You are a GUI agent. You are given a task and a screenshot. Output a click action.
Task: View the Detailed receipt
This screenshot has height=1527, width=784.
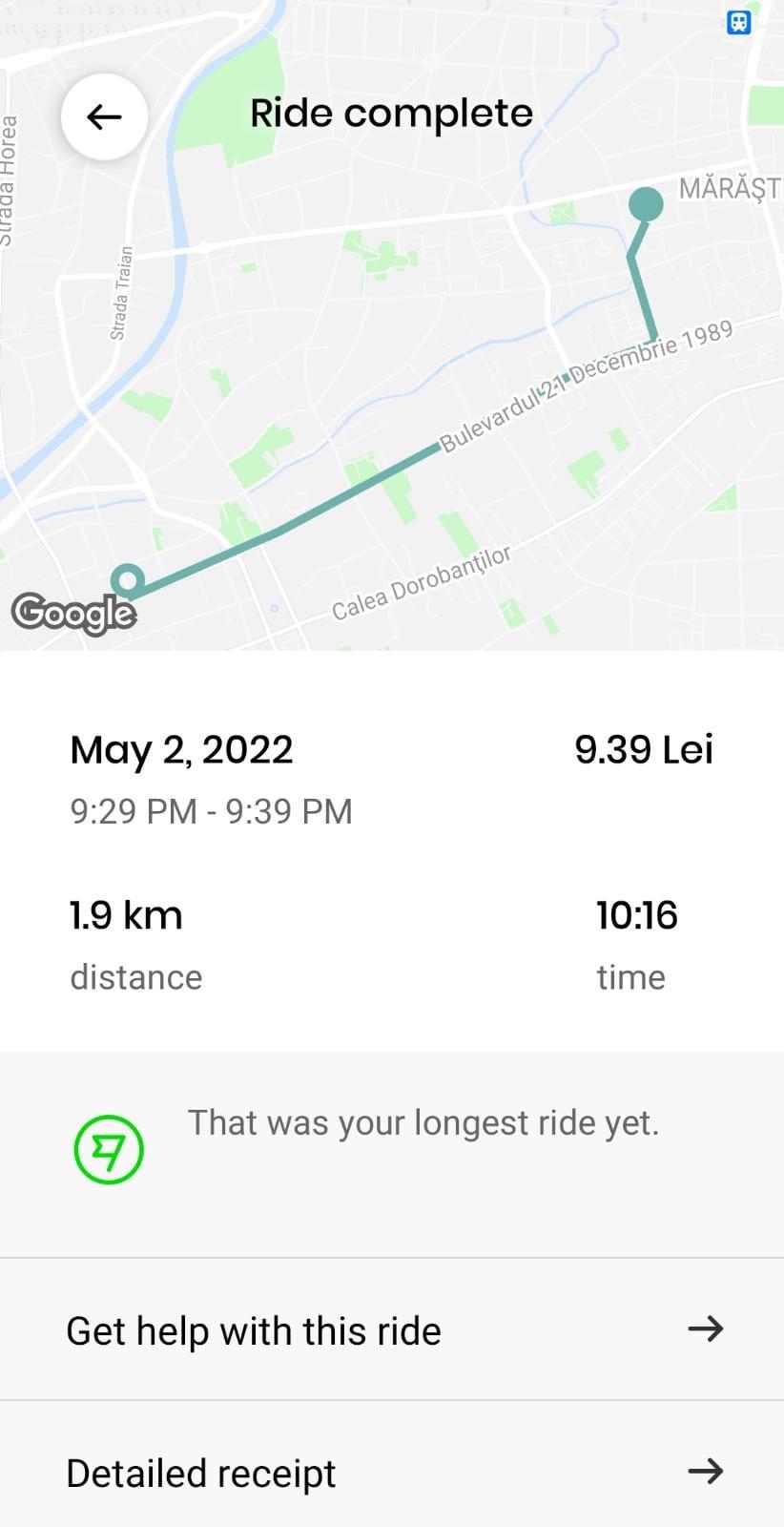391,1472
